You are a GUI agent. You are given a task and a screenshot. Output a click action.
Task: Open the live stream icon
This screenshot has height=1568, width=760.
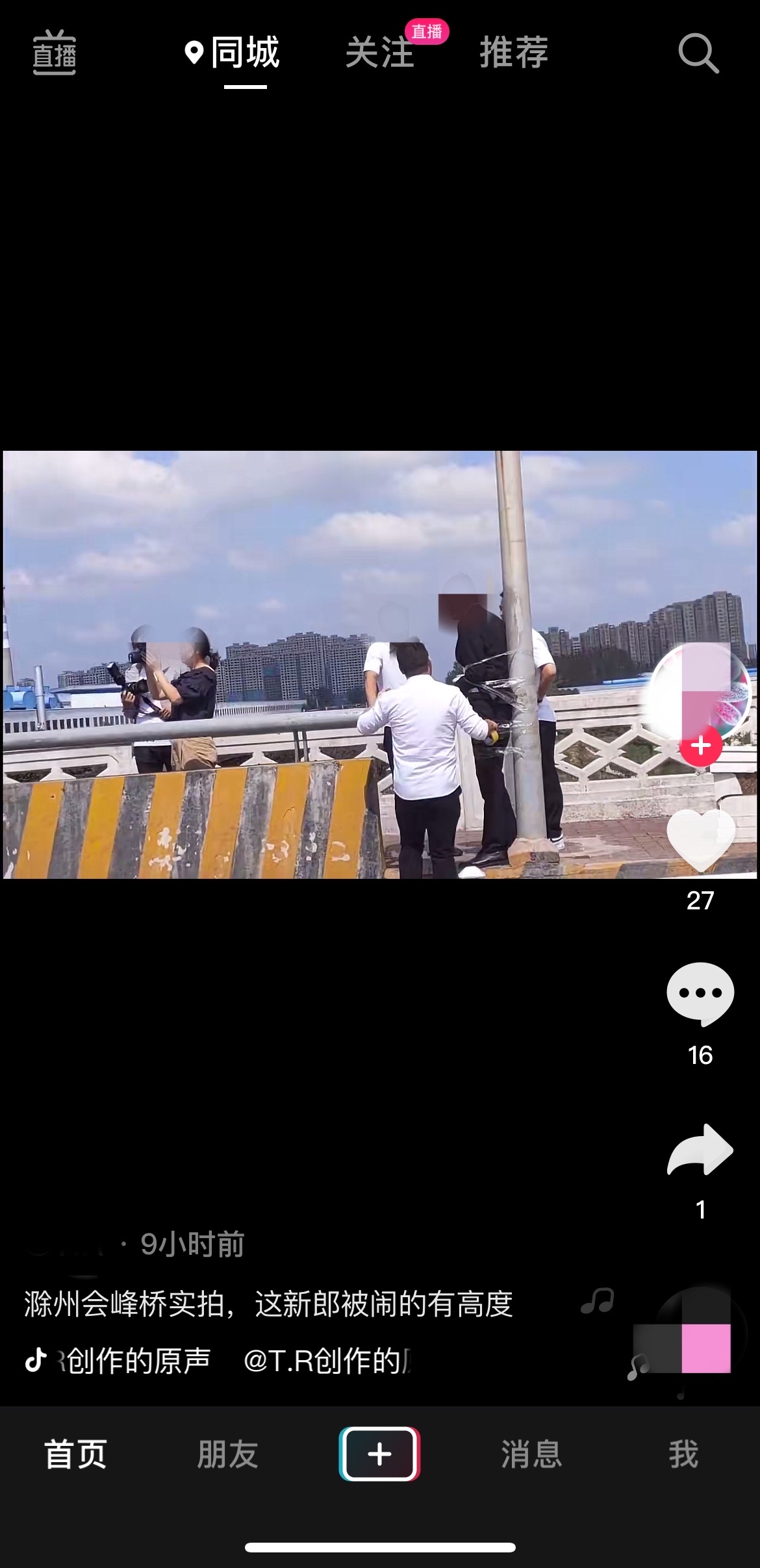click(x=55, y=53)
